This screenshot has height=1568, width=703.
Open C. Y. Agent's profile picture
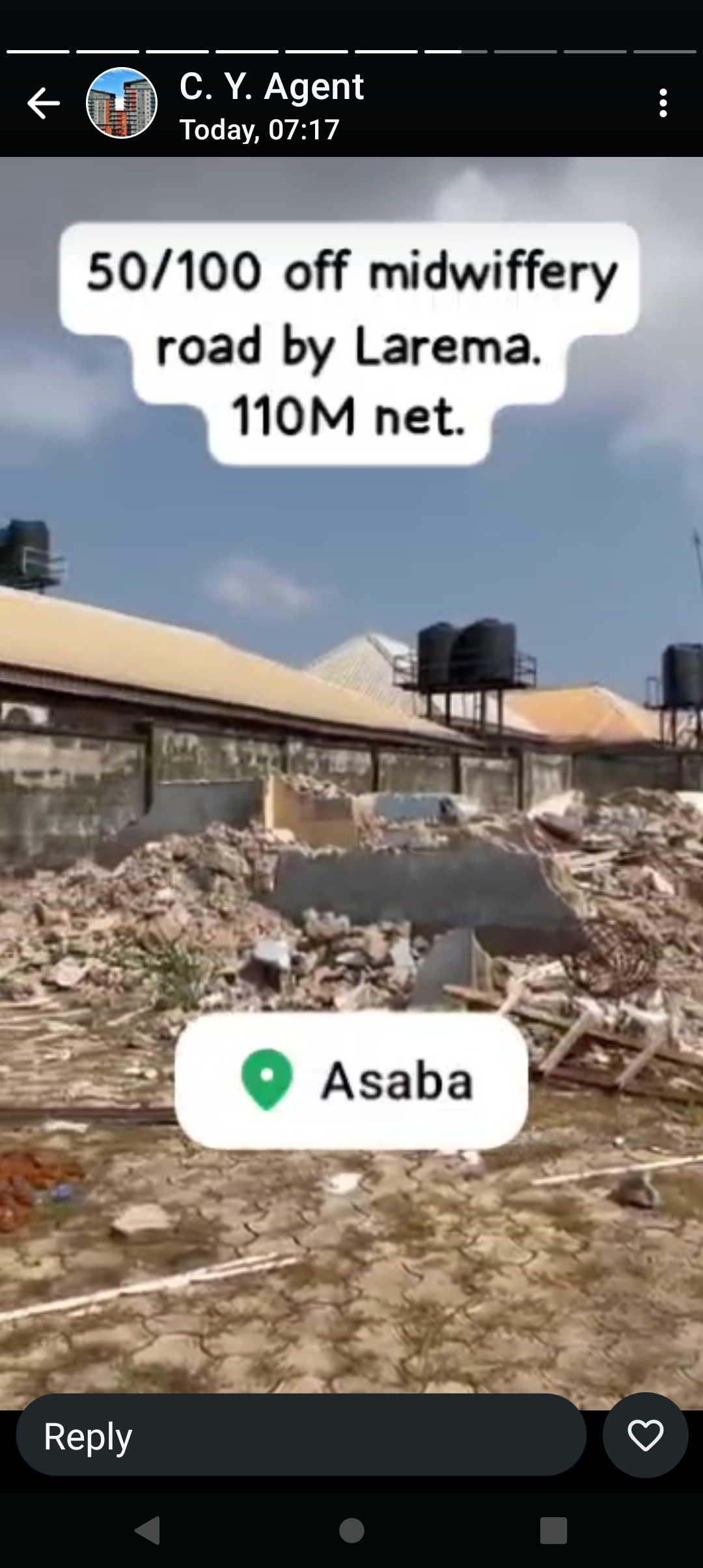click(x=122, y=104)
